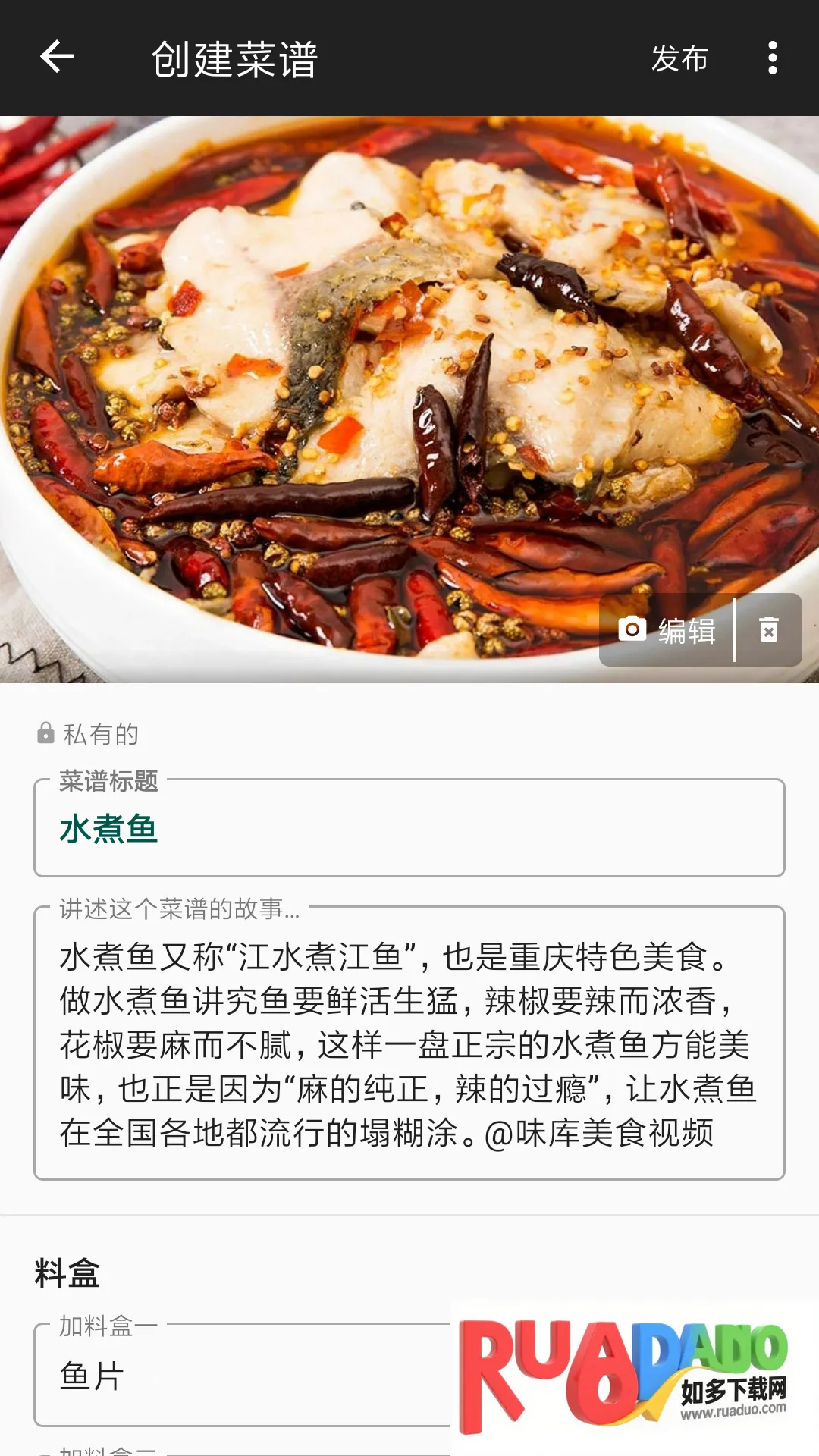Publish the recipe with 发布
This screenshot has height=1456, width=819.
point(679,58)
